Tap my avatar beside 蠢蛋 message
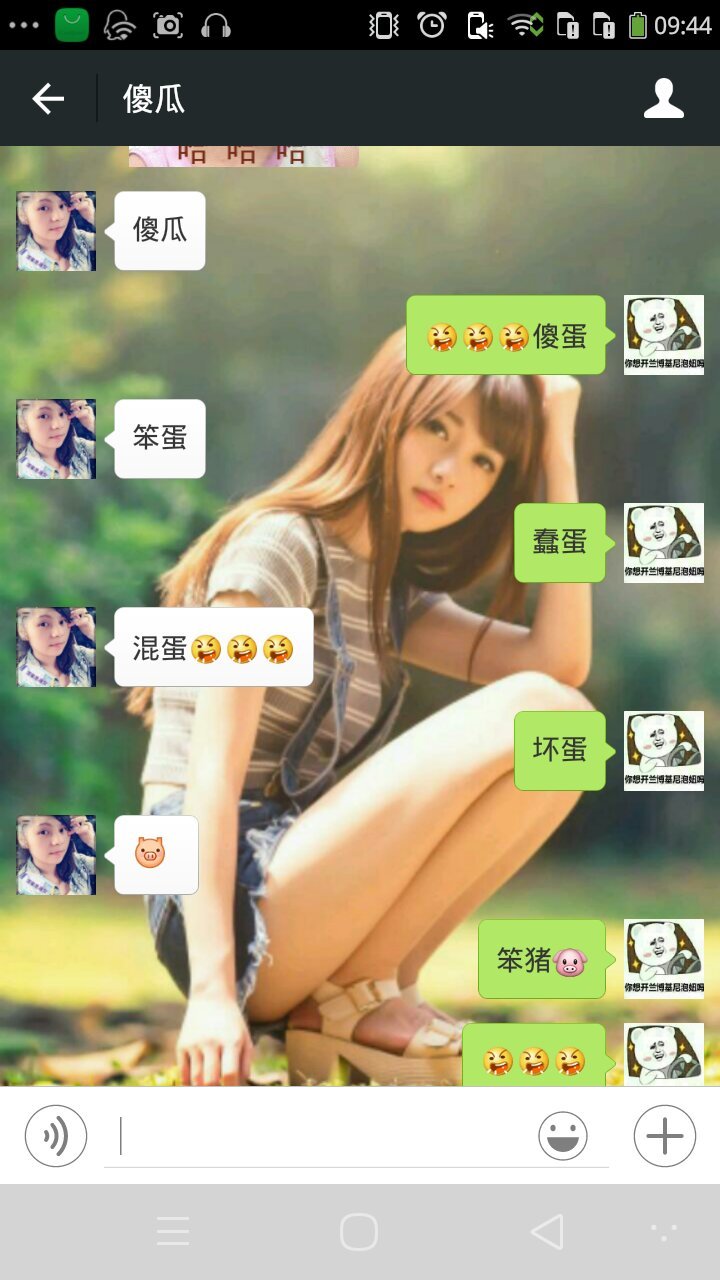Image resolution: width=720 pixels, height=1280 pixels. [664, 543]
